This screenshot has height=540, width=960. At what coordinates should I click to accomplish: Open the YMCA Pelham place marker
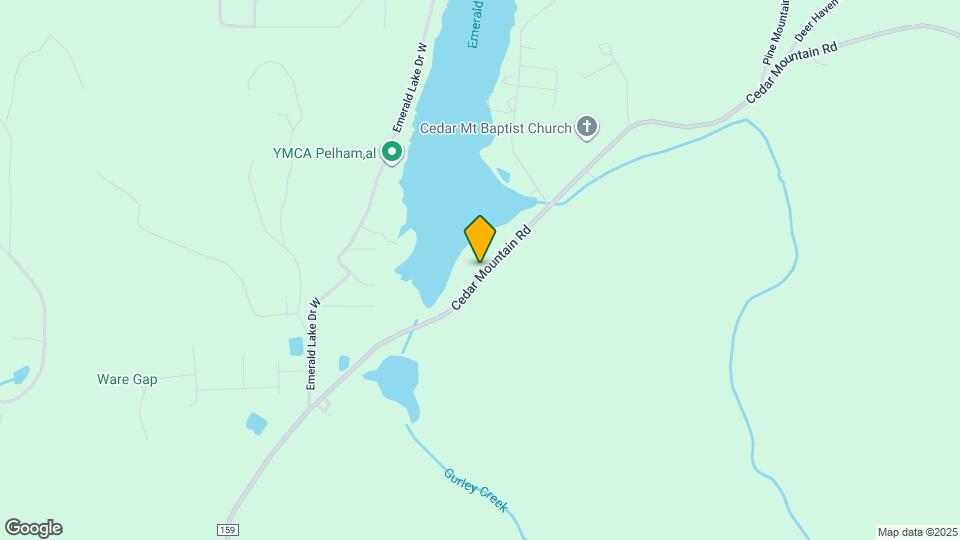click(x=393, y=152)
